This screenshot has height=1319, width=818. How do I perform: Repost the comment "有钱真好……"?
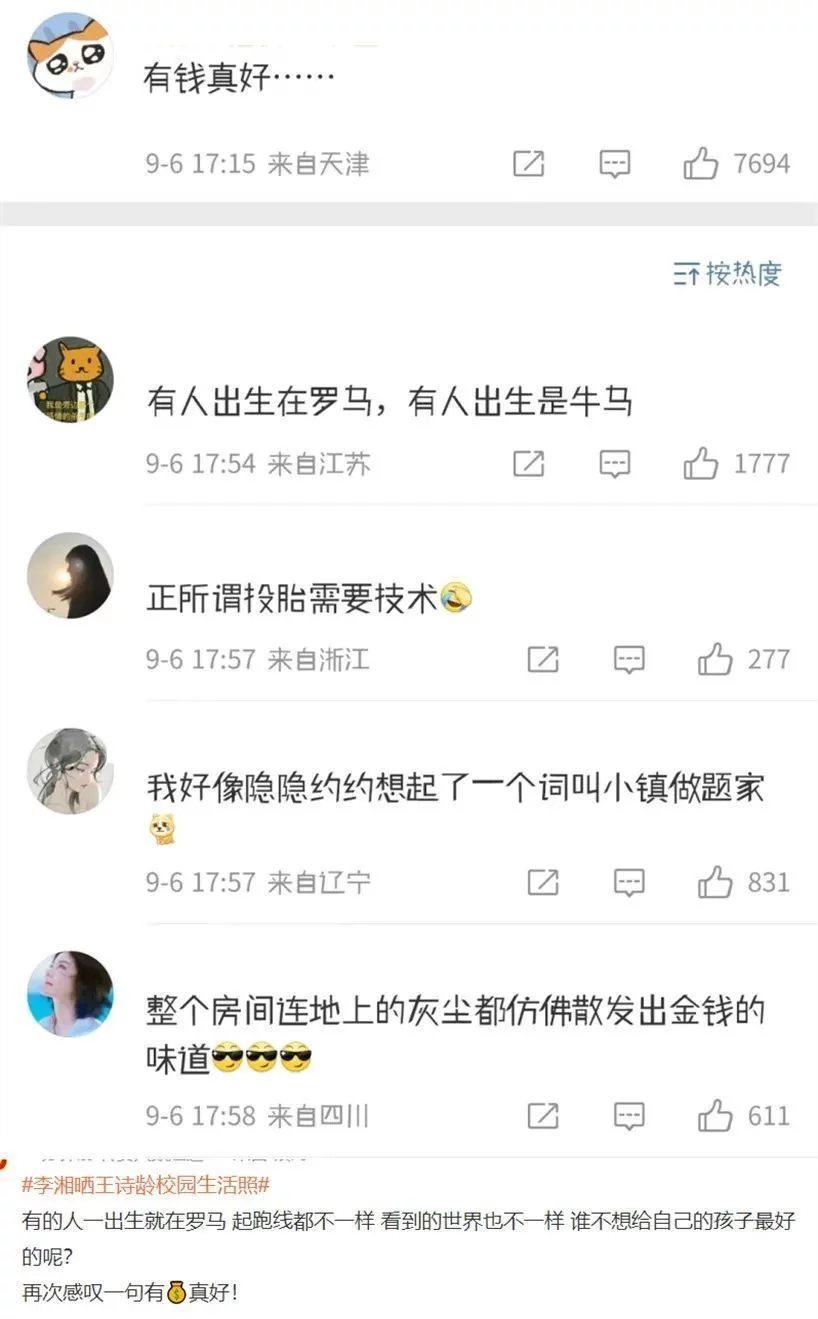(x=528, y=163)
